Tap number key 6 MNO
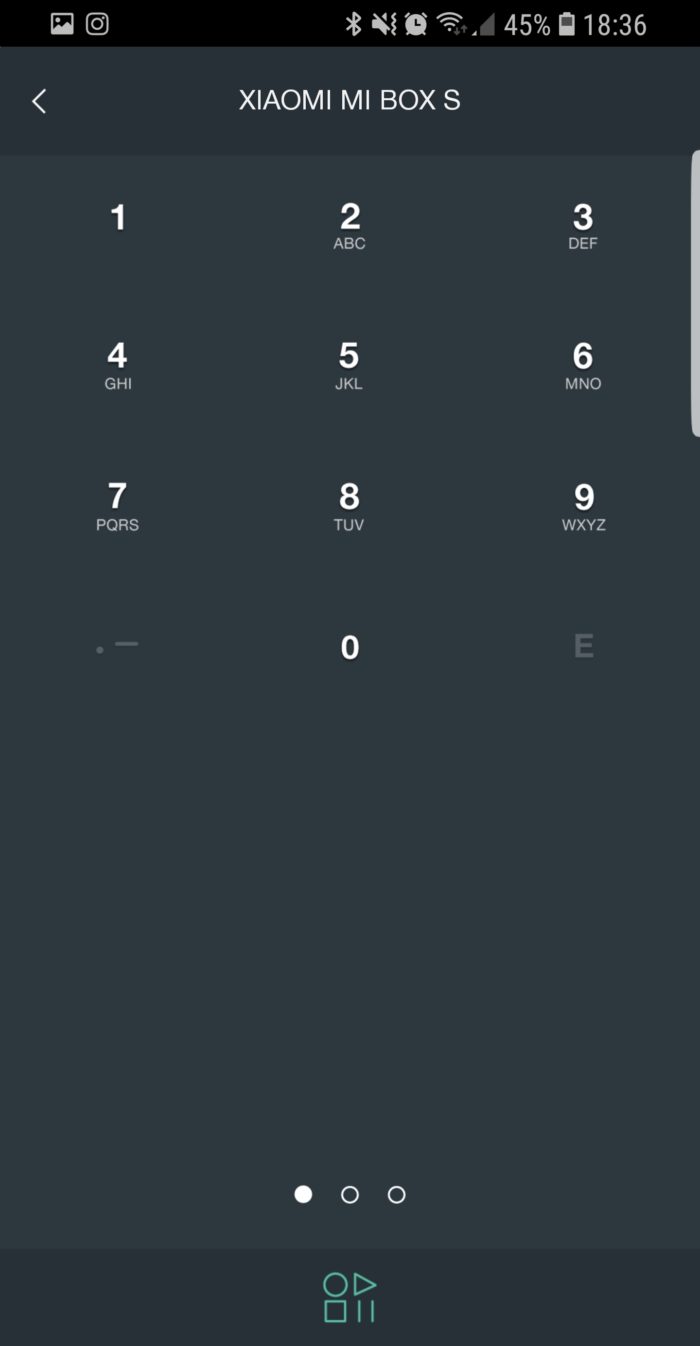 [582, 366]
